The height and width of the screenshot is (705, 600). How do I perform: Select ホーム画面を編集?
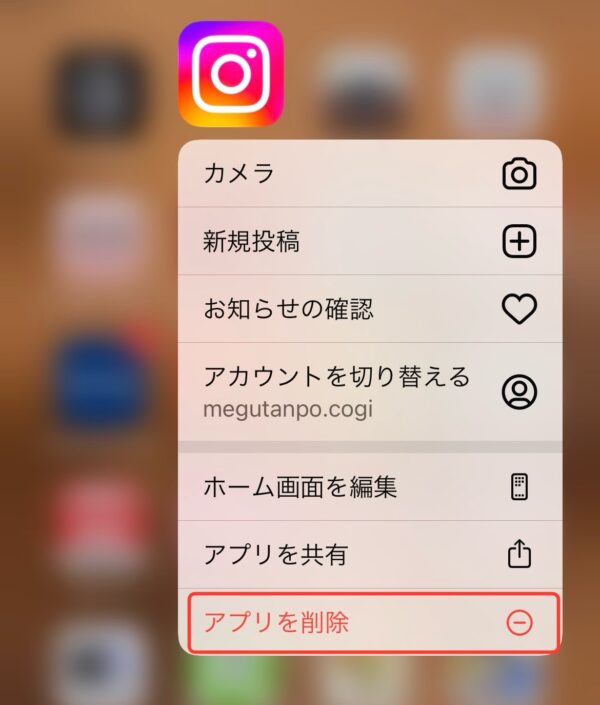[x=370, y=487]
